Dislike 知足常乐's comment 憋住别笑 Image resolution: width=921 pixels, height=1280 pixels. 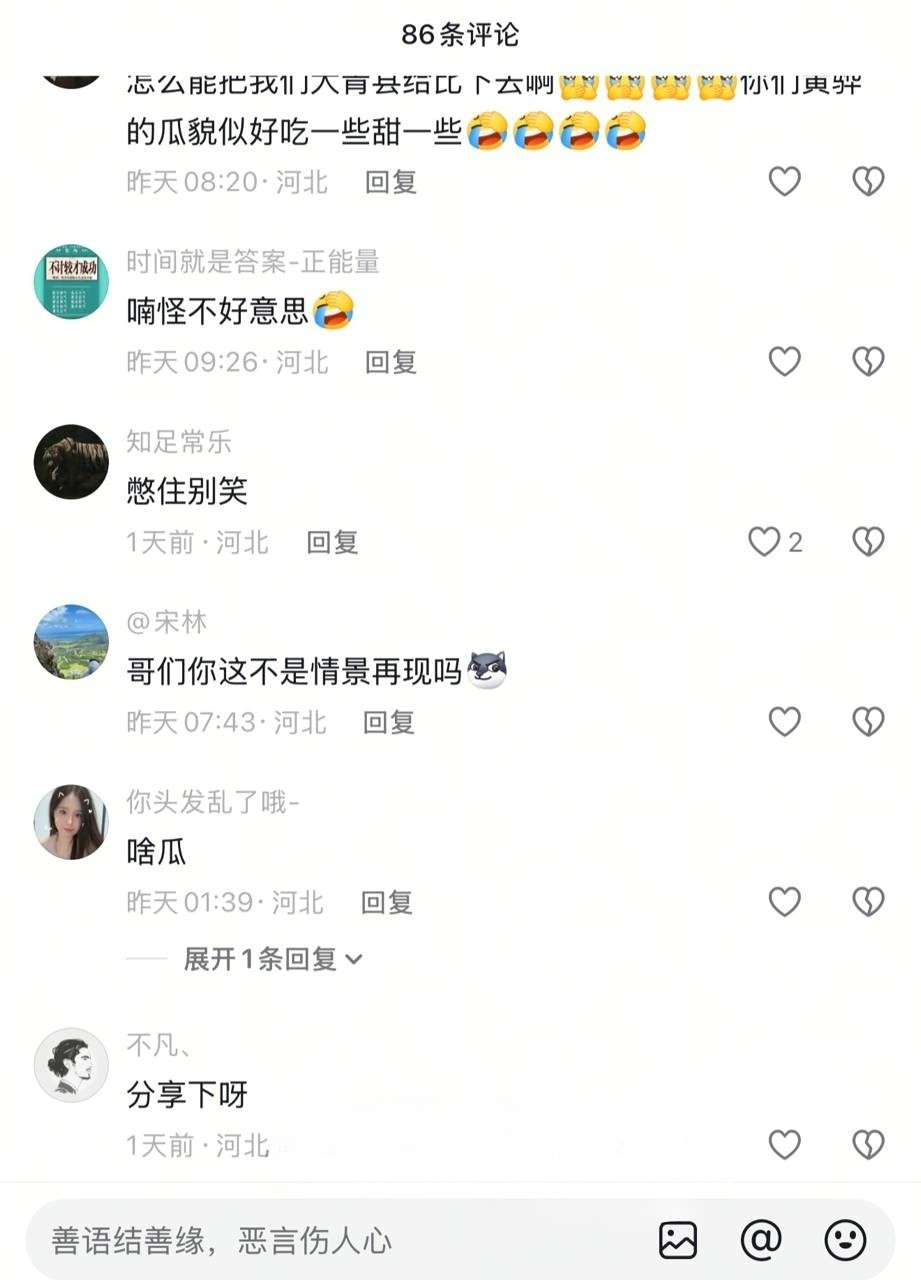[x=868, y=542]
